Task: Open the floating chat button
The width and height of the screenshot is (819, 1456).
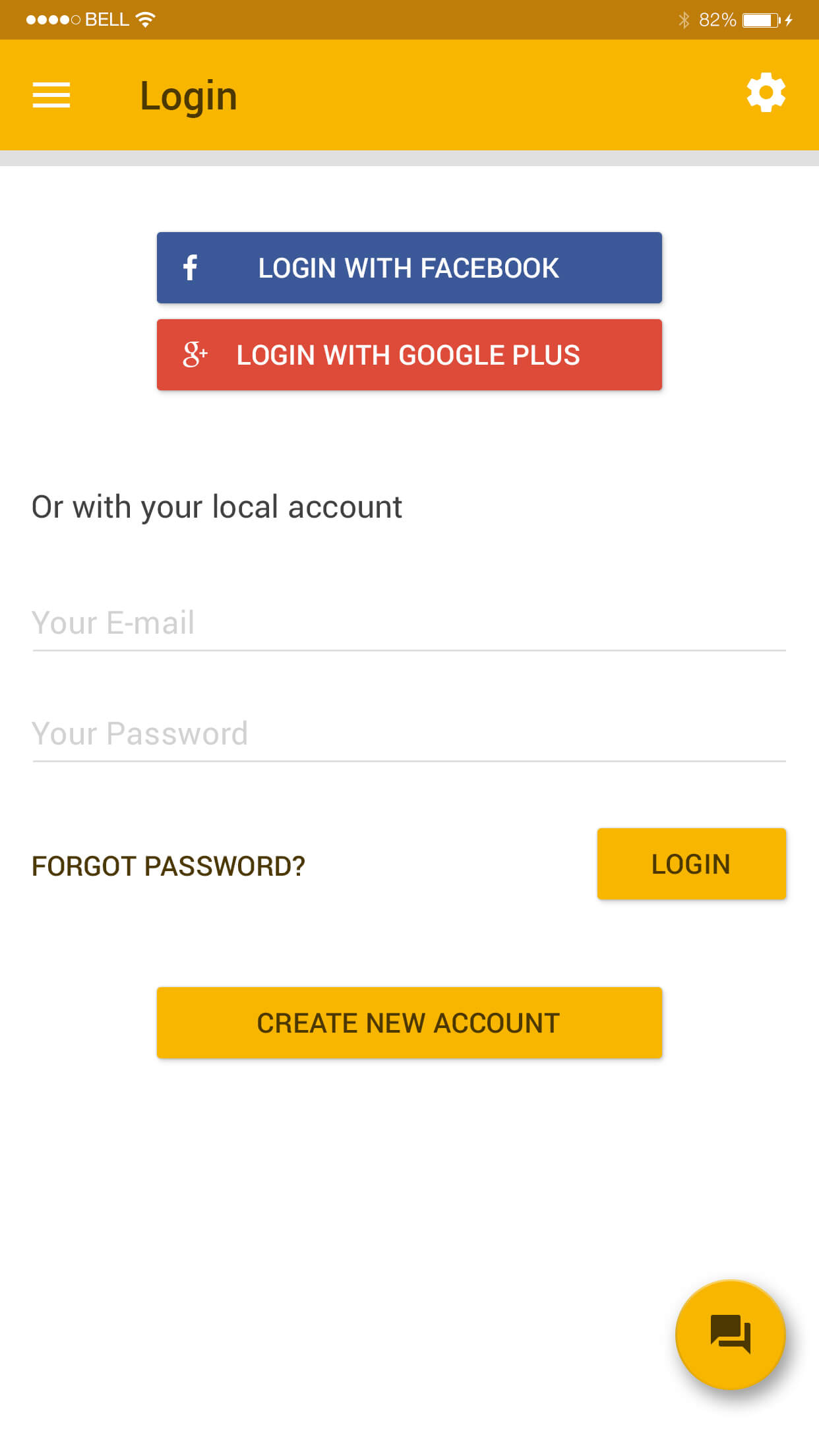Action: tap(731, 1335)
